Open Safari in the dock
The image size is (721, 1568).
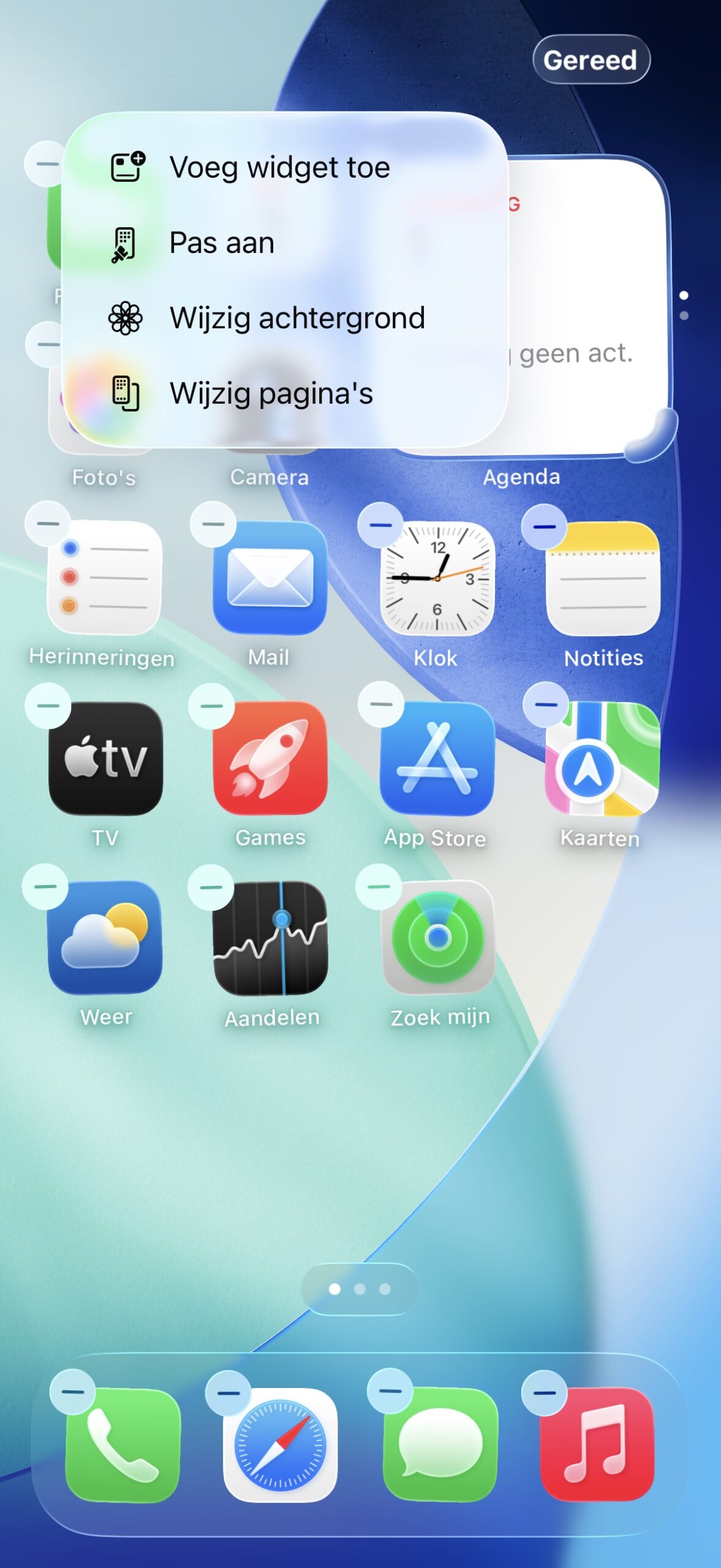pos(280,1445)
